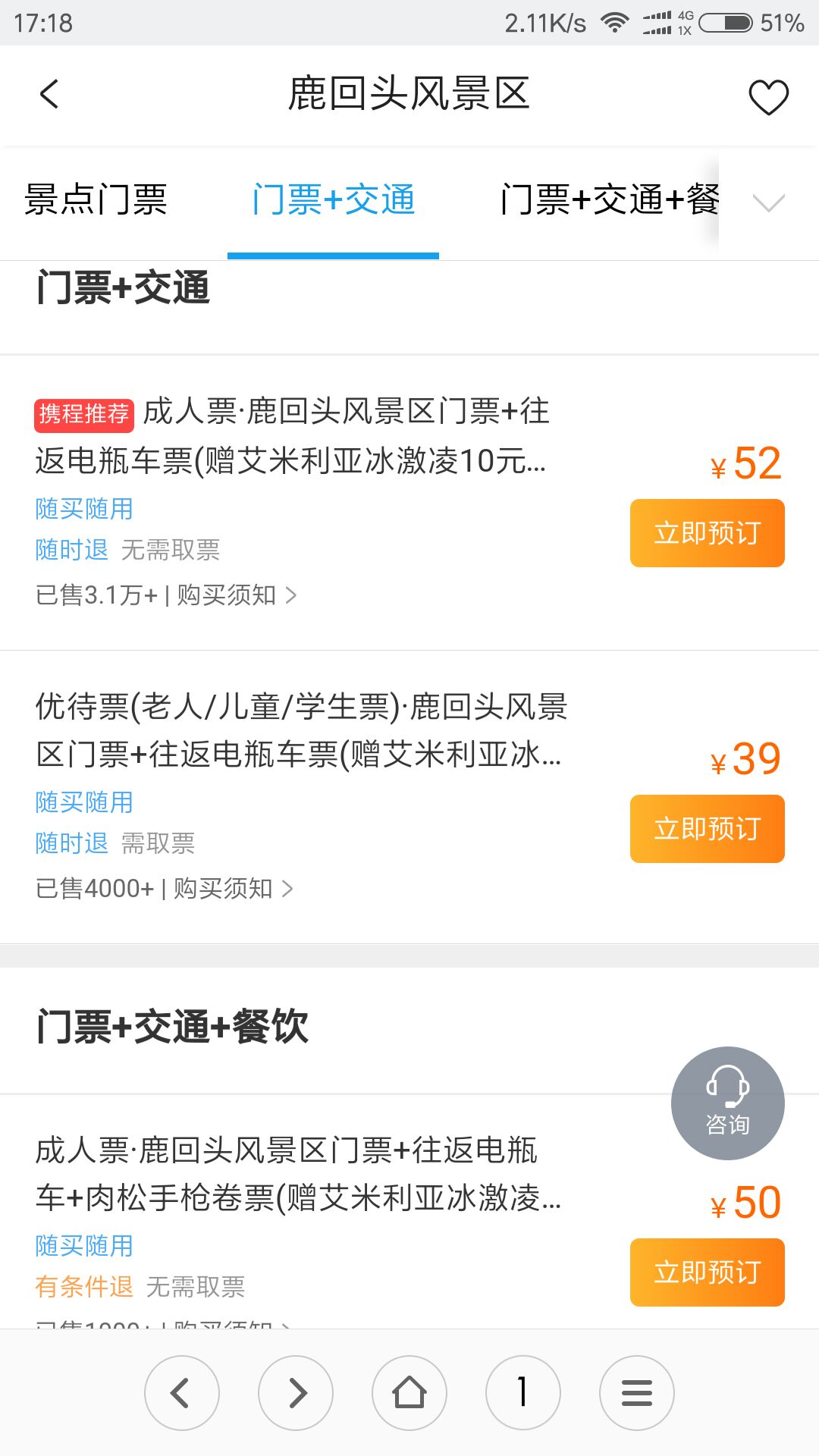Open the browser tabs counter
The image size is (819, 1456).
click(523, 1393)
